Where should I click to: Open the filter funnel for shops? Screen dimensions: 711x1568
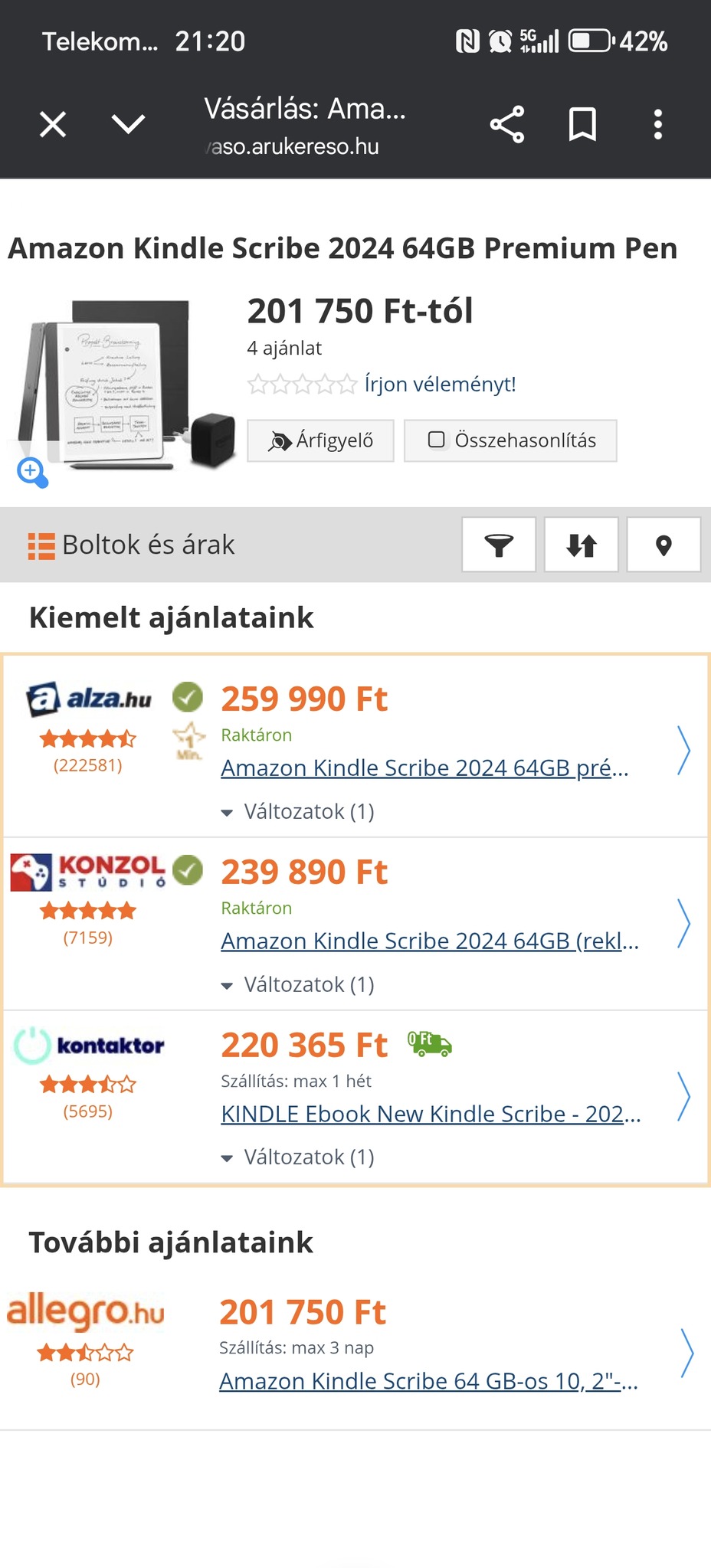499,545
